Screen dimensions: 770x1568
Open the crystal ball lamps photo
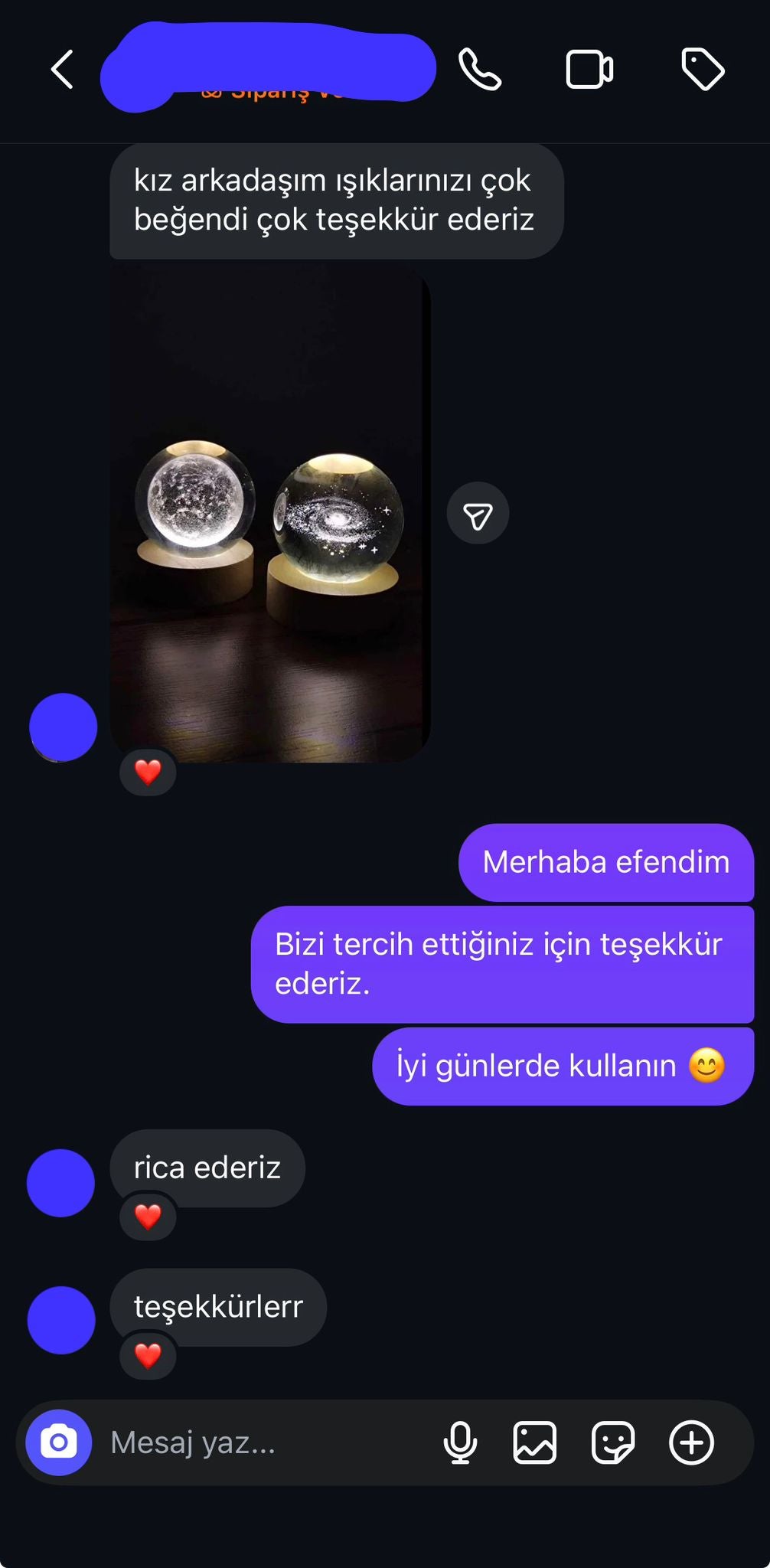tap(269, 513)
